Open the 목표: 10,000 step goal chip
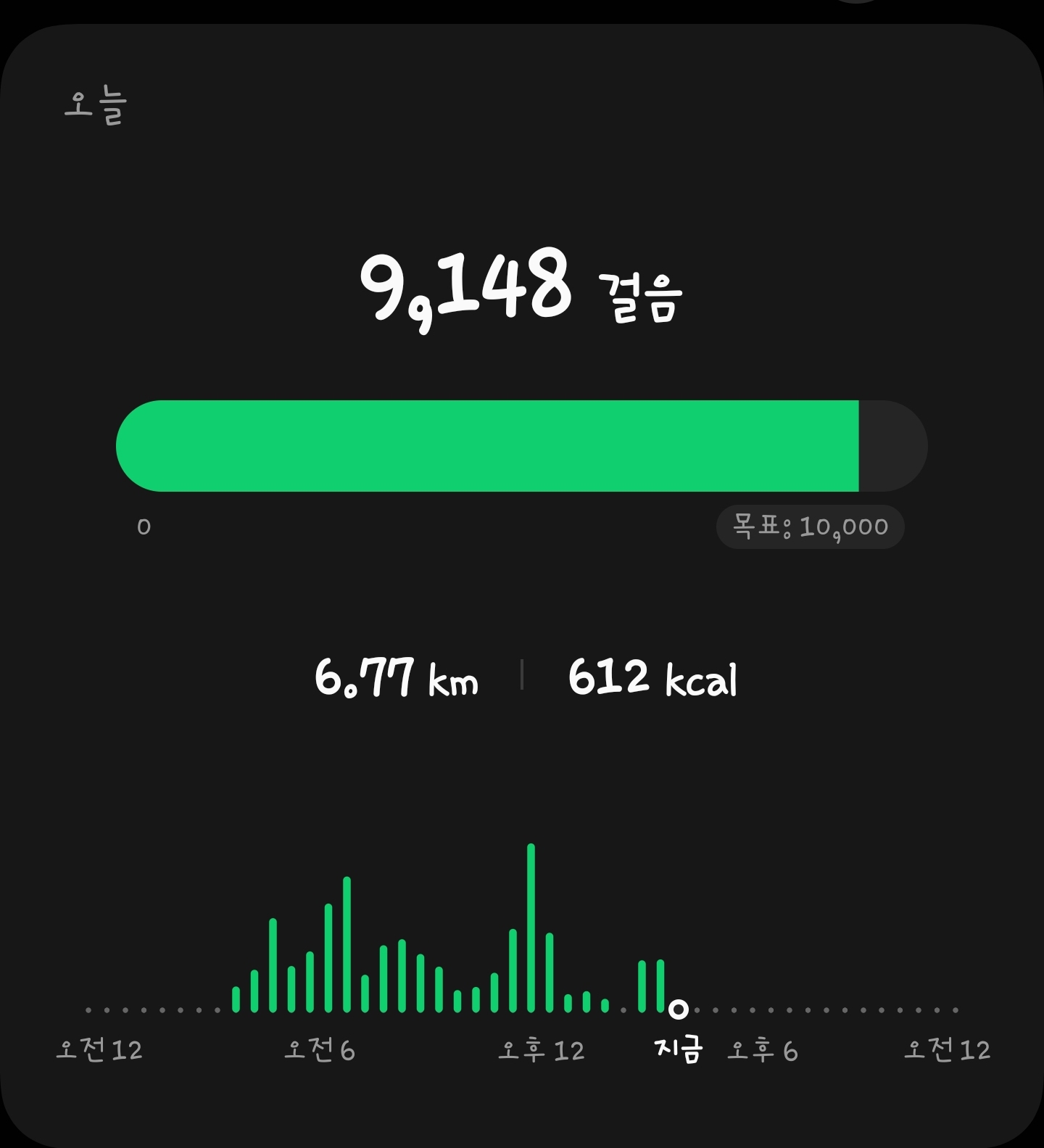The image size is (1044, 1148). pos(810,526)
